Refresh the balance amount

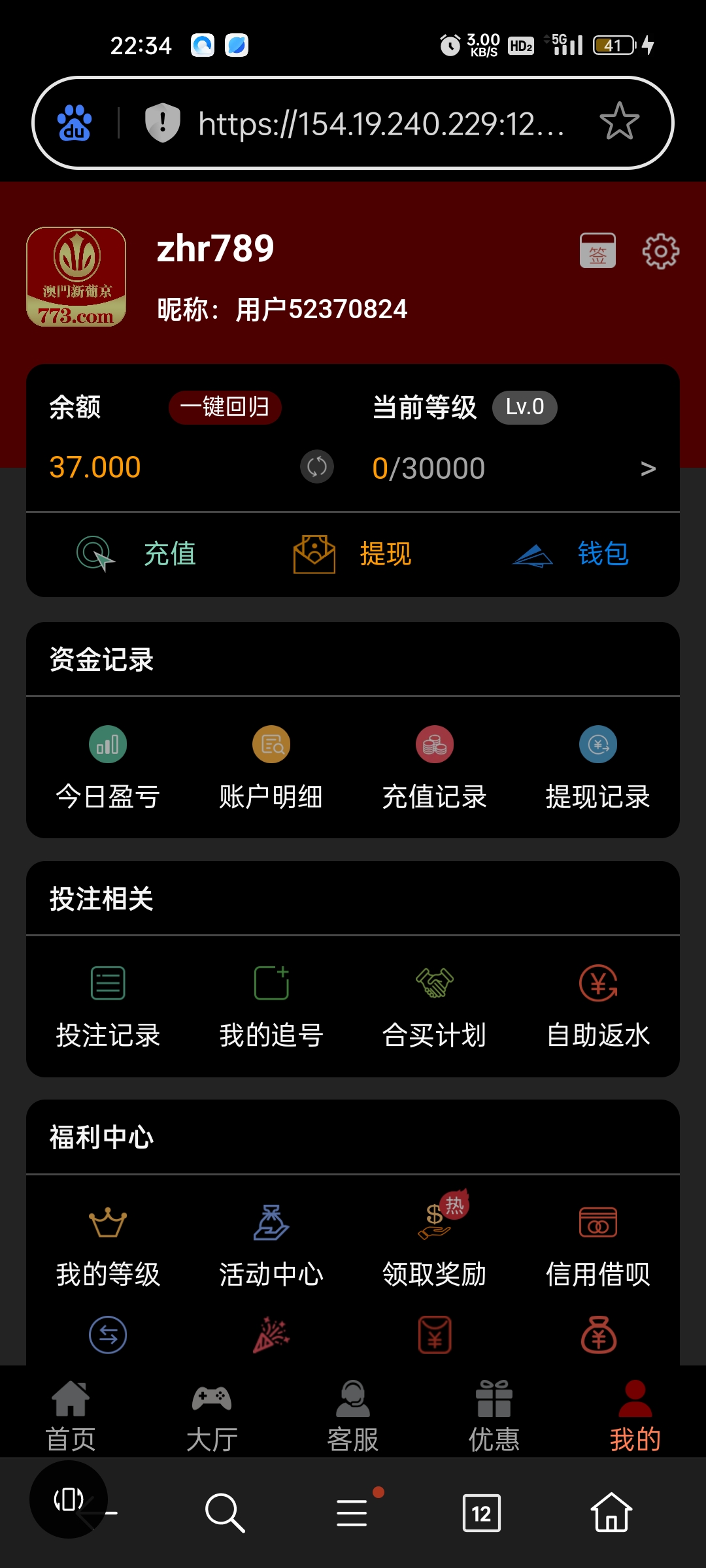[x=317, y=466]
